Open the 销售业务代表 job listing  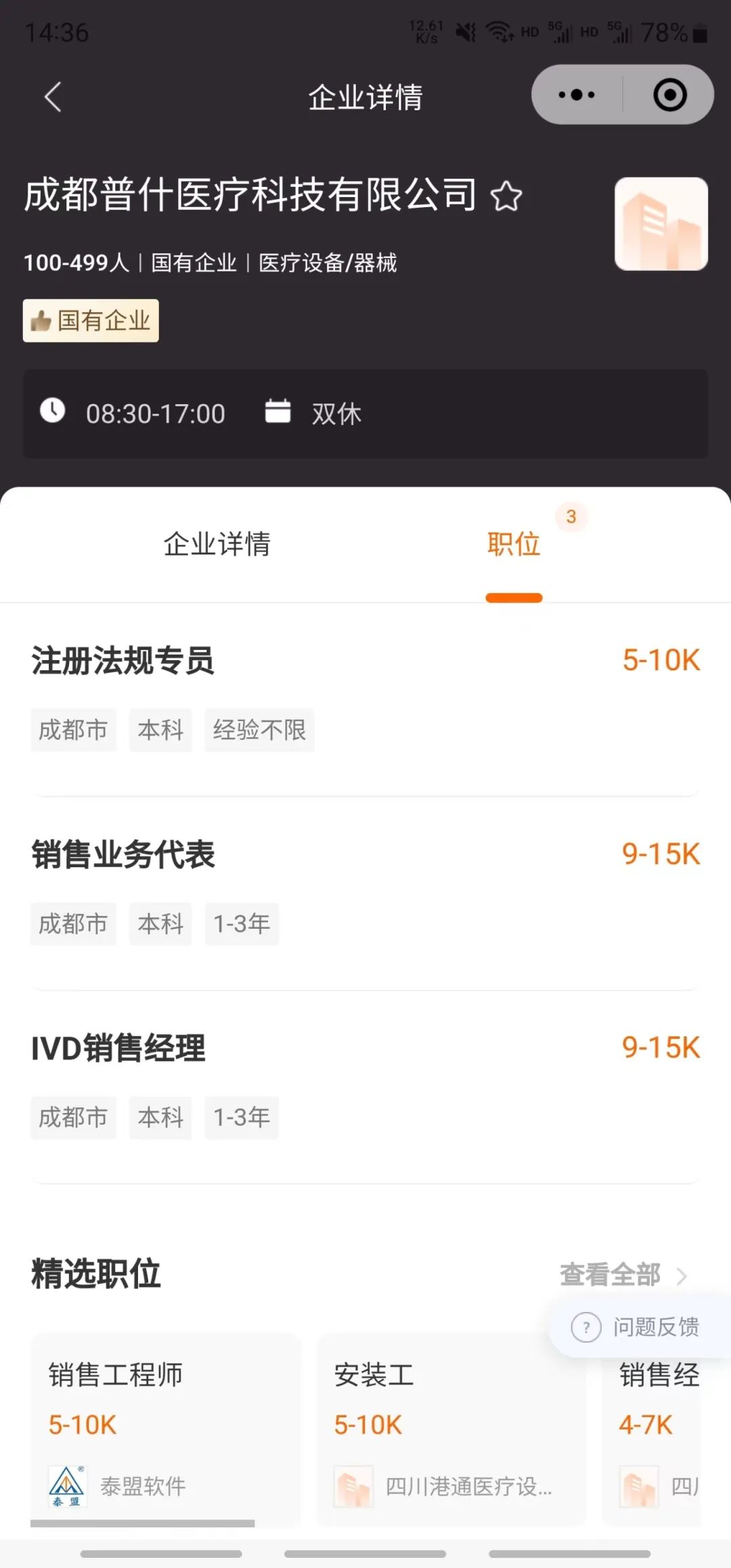pyautogui.click(x=365, y=892)
